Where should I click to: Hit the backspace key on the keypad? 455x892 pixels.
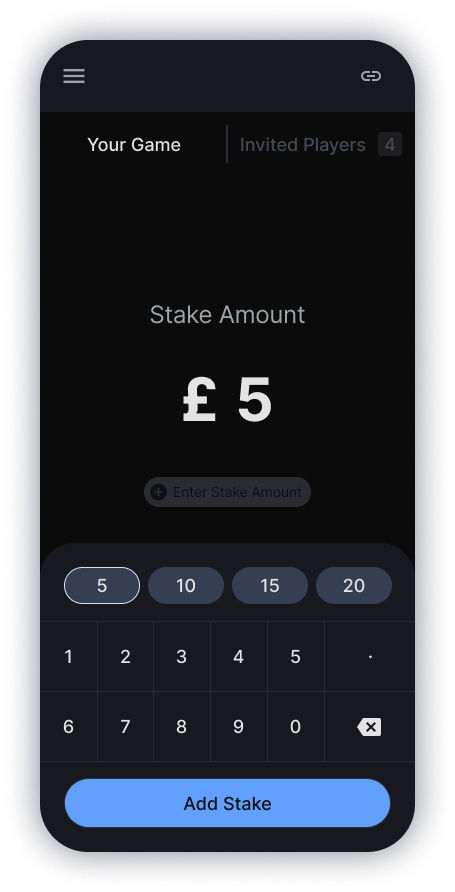pyautogui.click(x=370, y=726)
